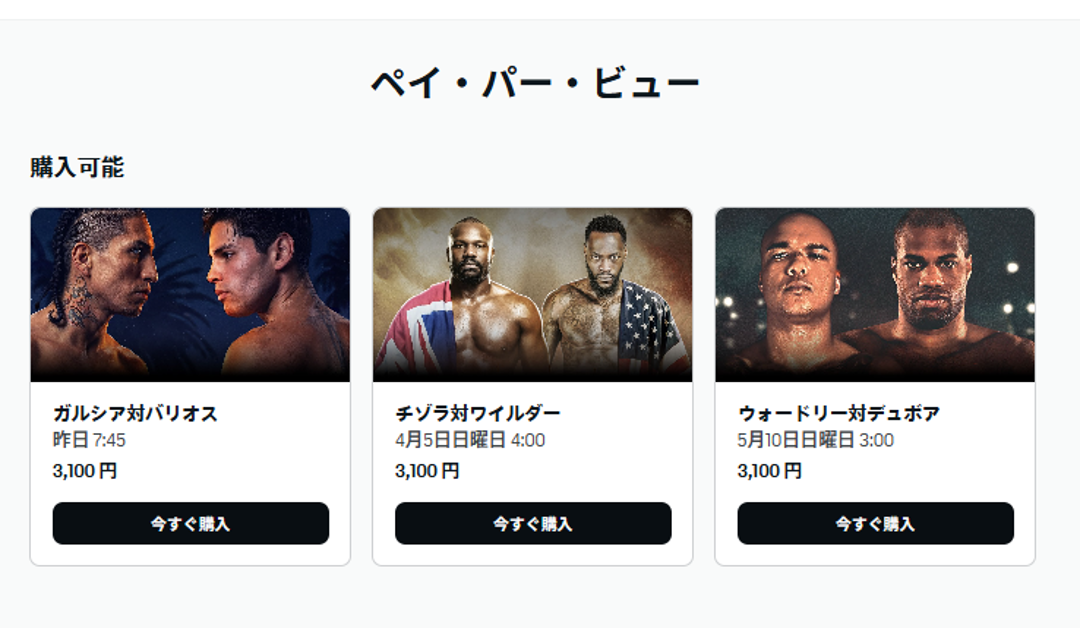Buy the ガルシア対バリオス pay-per-view now
The width and height of the screenshot is (1080, 628).
coord(190,523)
